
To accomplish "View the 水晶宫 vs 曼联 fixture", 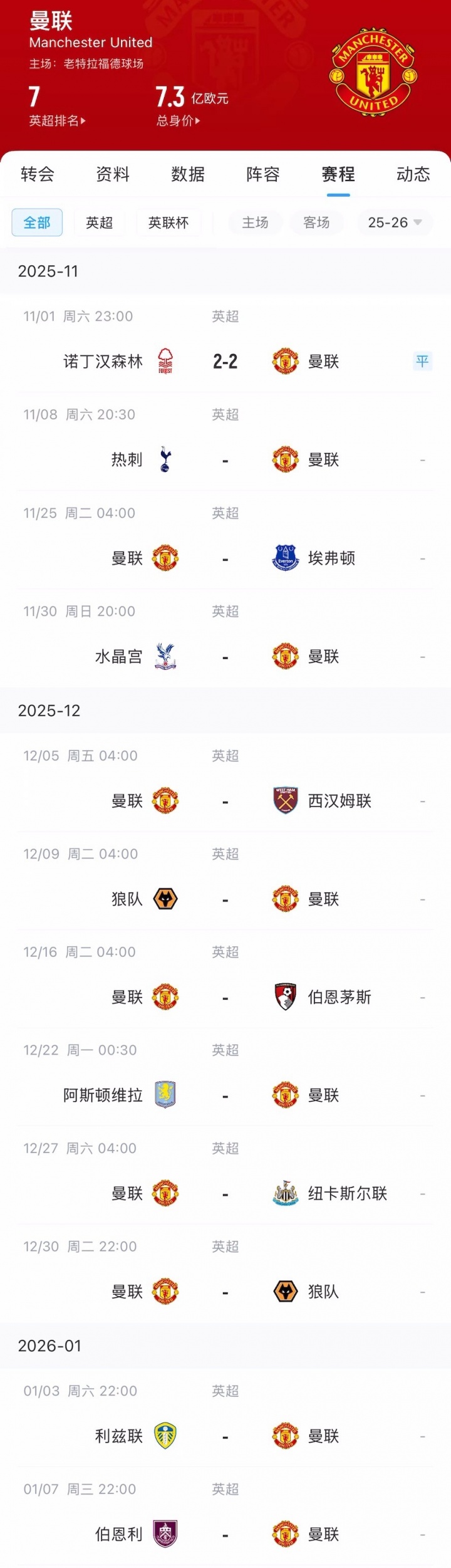I will (225, 657).
